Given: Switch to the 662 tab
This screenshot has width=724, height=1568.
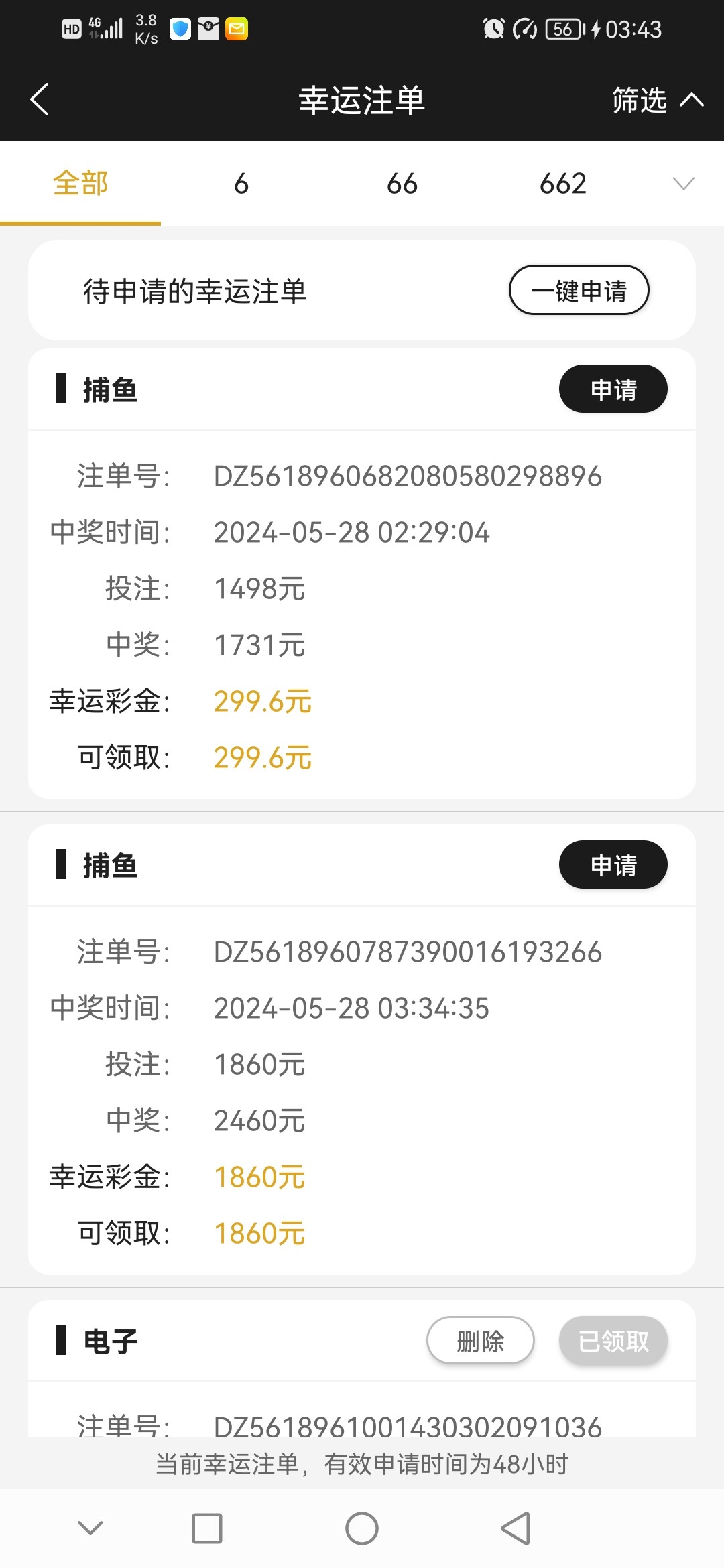Looking at the screenshot, I should pyautogui.click(x=563, y=184).
